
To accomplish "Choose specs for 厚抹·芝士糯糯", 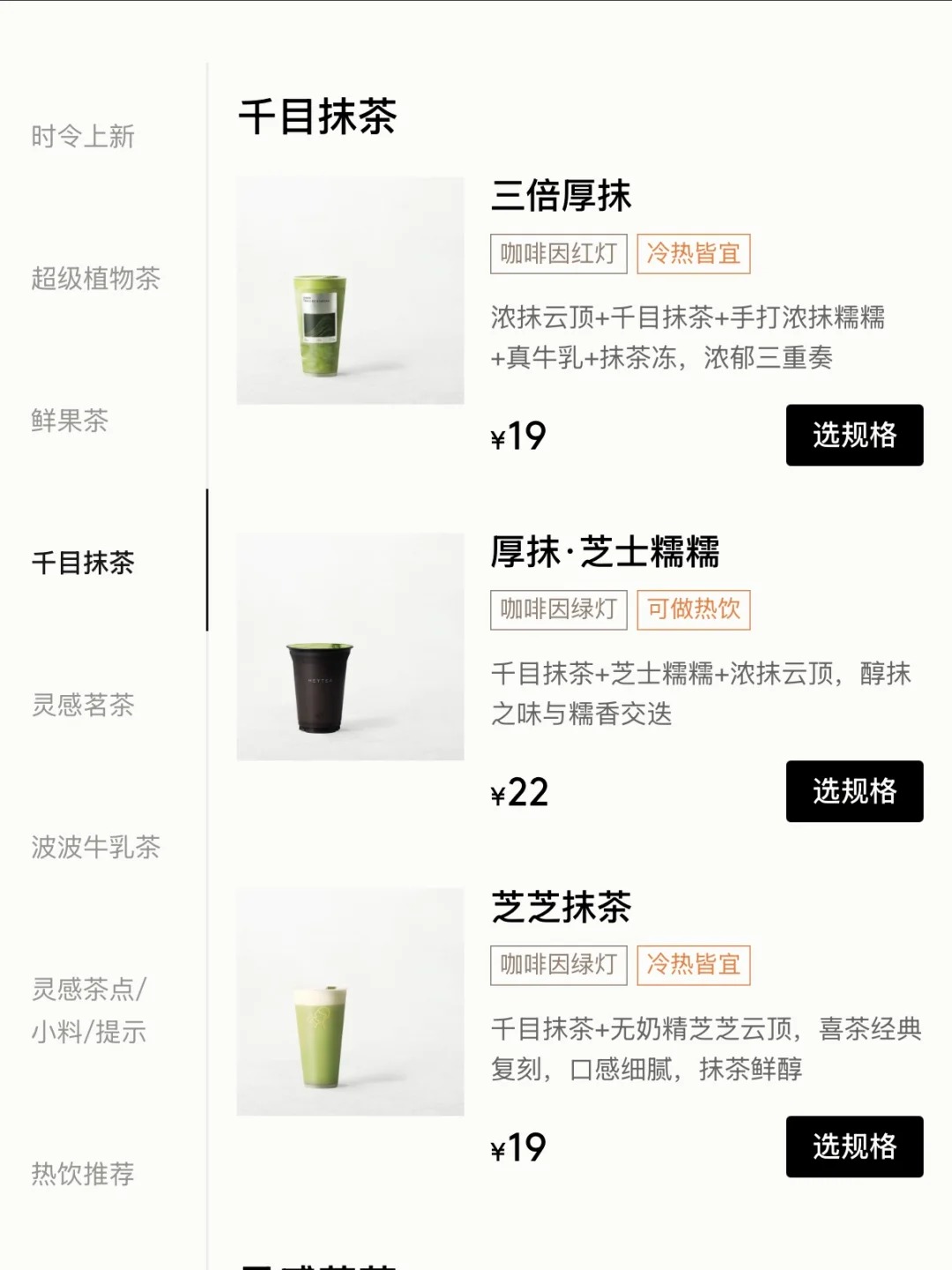I will pyautogui.click(x=854, y=791).
